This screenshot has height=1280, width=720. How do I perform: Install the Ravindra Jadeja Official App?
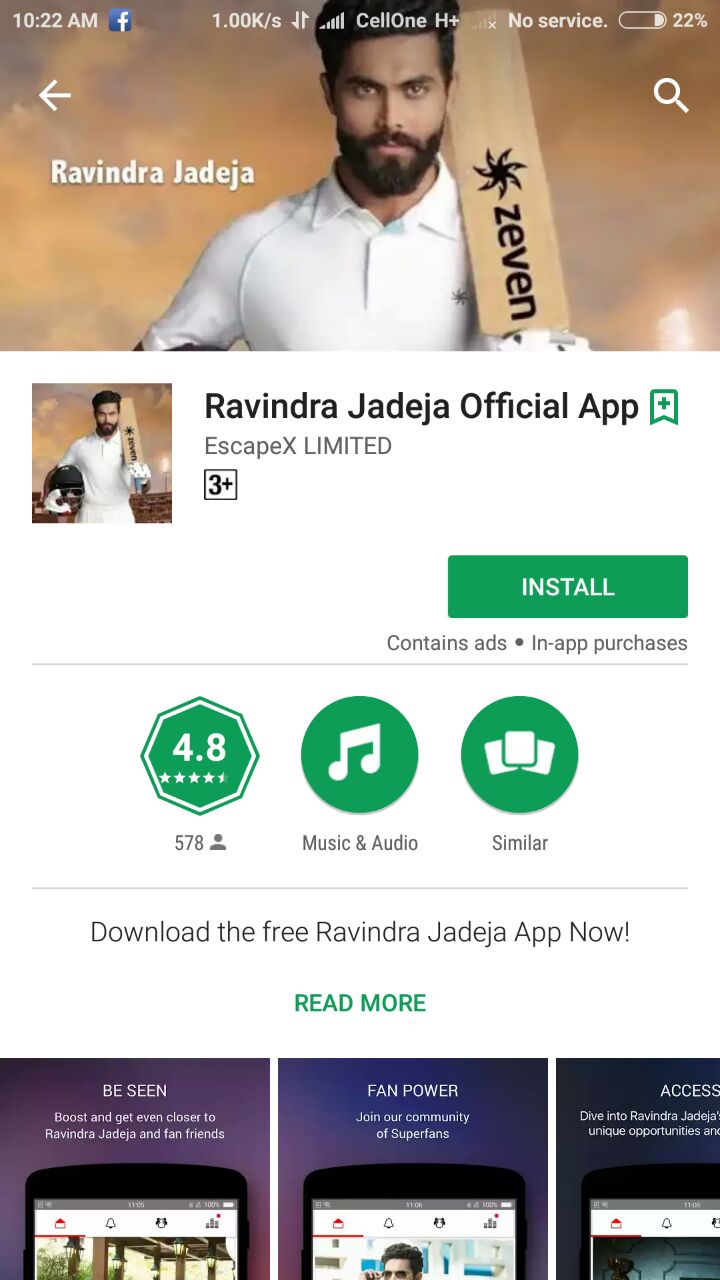[567, 587]
